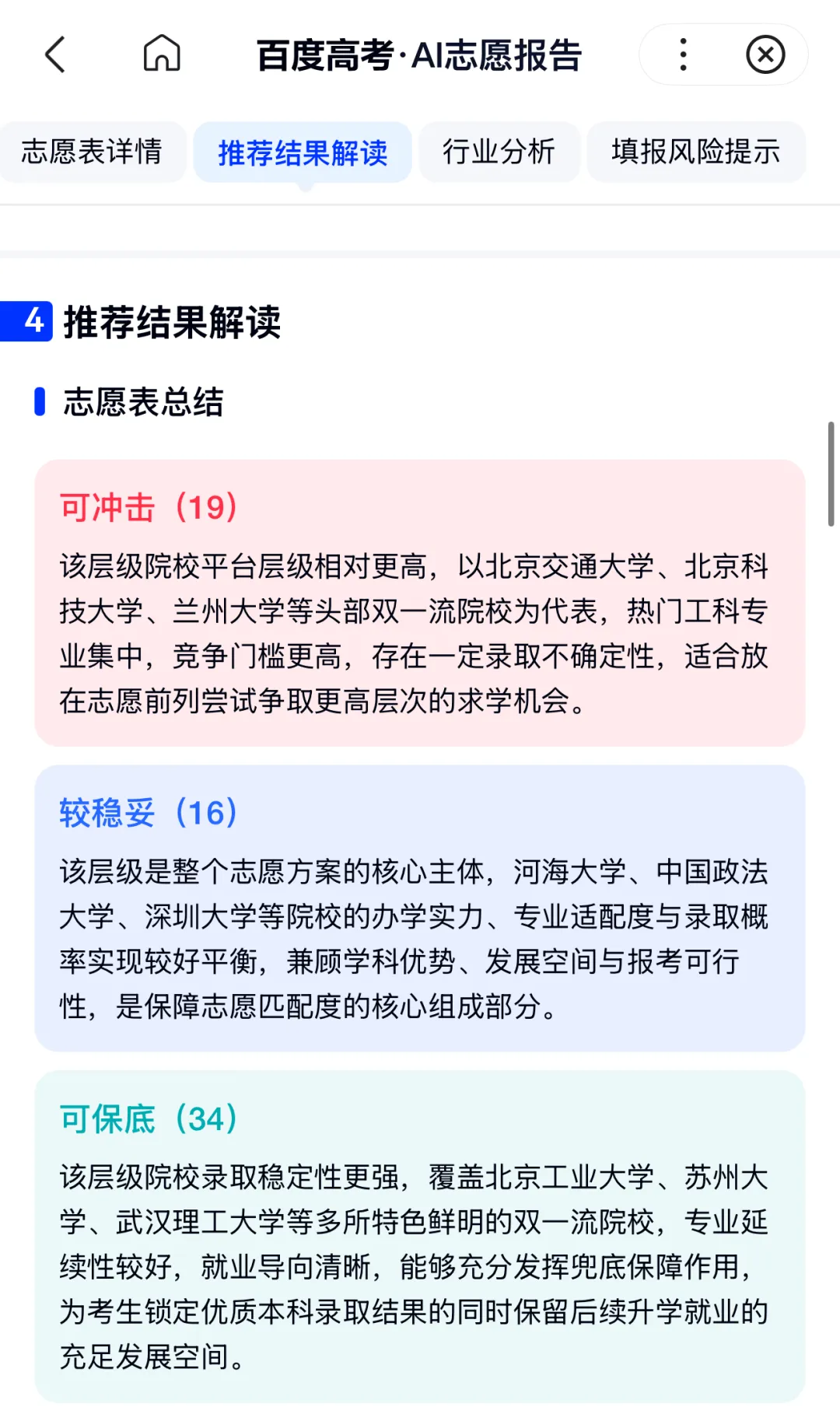Select the 推荐结果解读 tab
840x1428 pixels.
pyautogui.click(x=303, y=152)
